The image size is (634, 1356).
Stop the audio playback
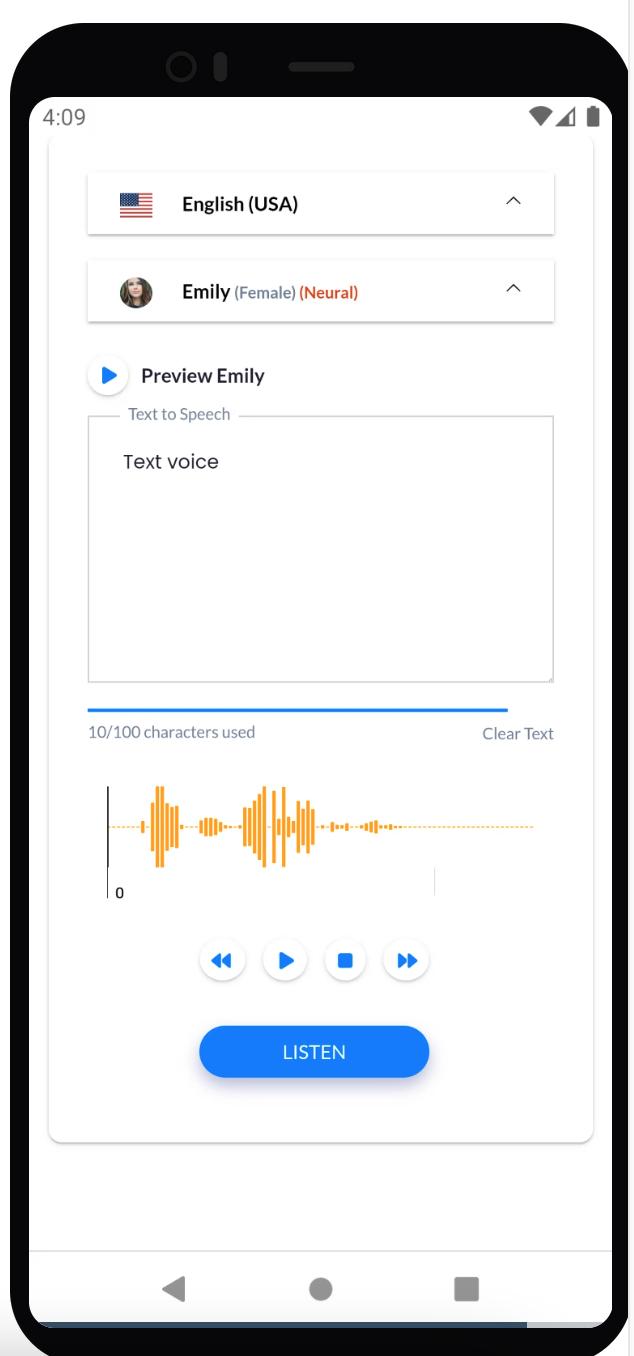345,961
